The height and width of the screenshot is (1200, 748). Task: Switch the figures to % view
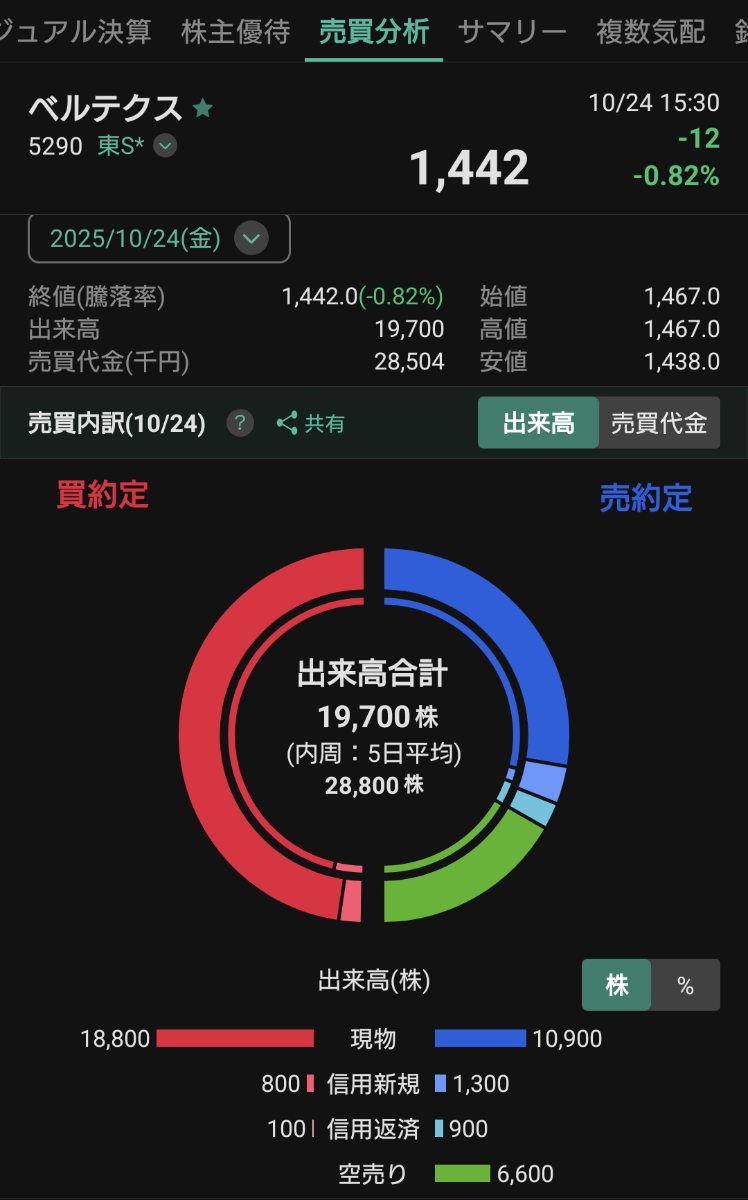tap(685, 985)
